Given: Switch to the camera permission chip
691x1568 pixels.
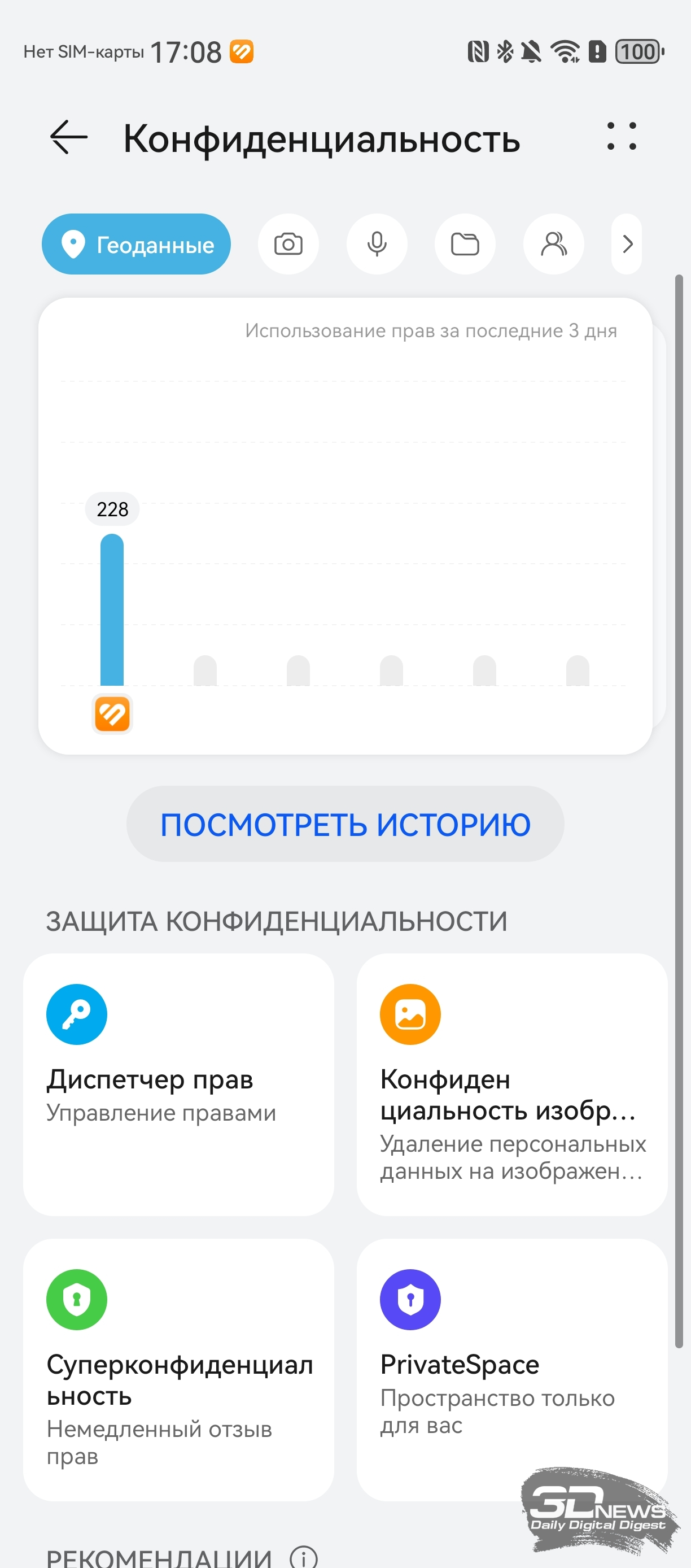Looking at the screenshot, I should [x=288, y=244].
